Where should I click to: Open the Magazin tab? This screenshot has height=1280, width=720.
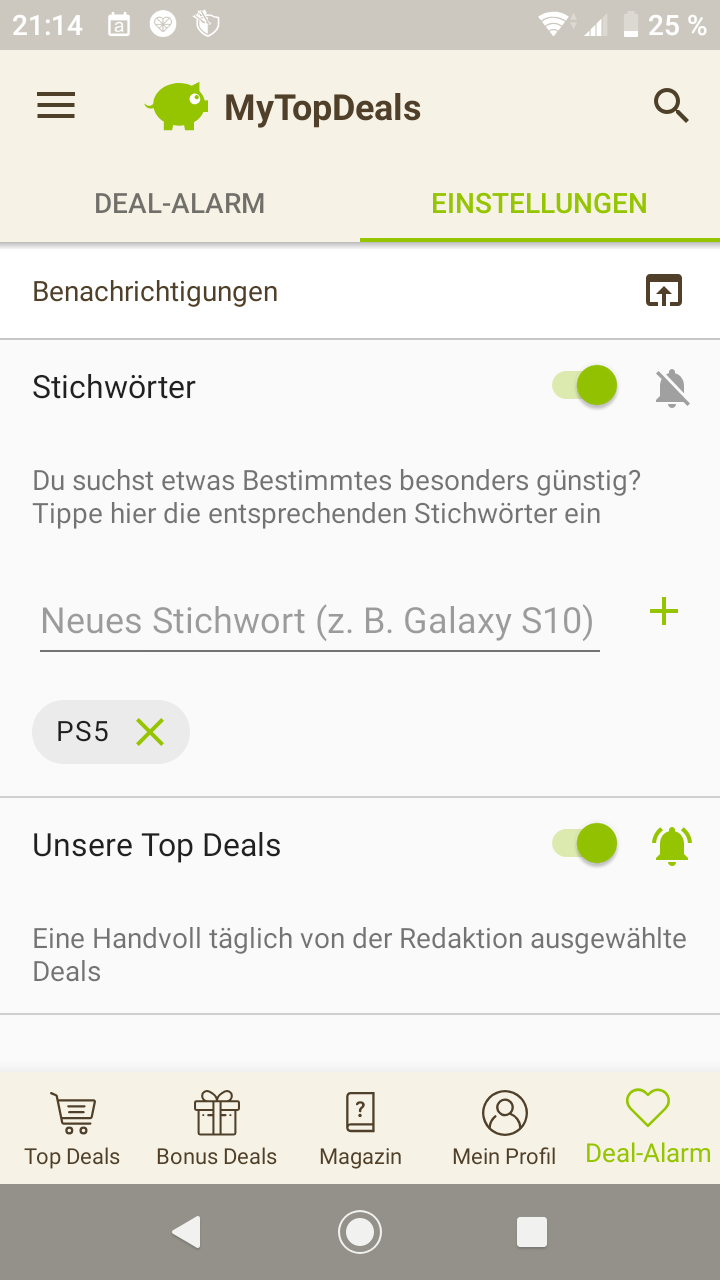pos(360,1128)
